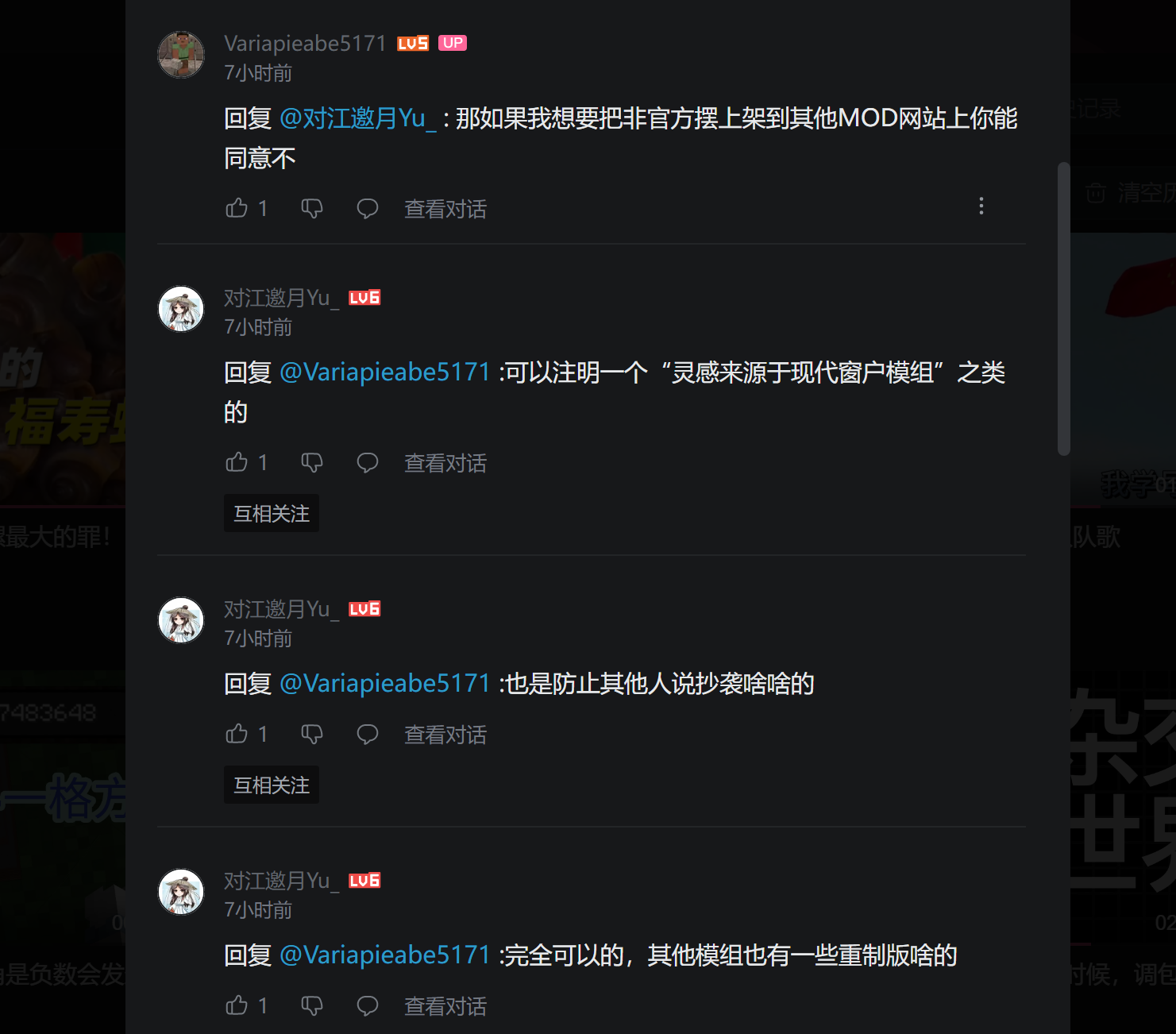
Task: Open Variapieabe5171's profile avatar
Action: click(x=181, y=55)
